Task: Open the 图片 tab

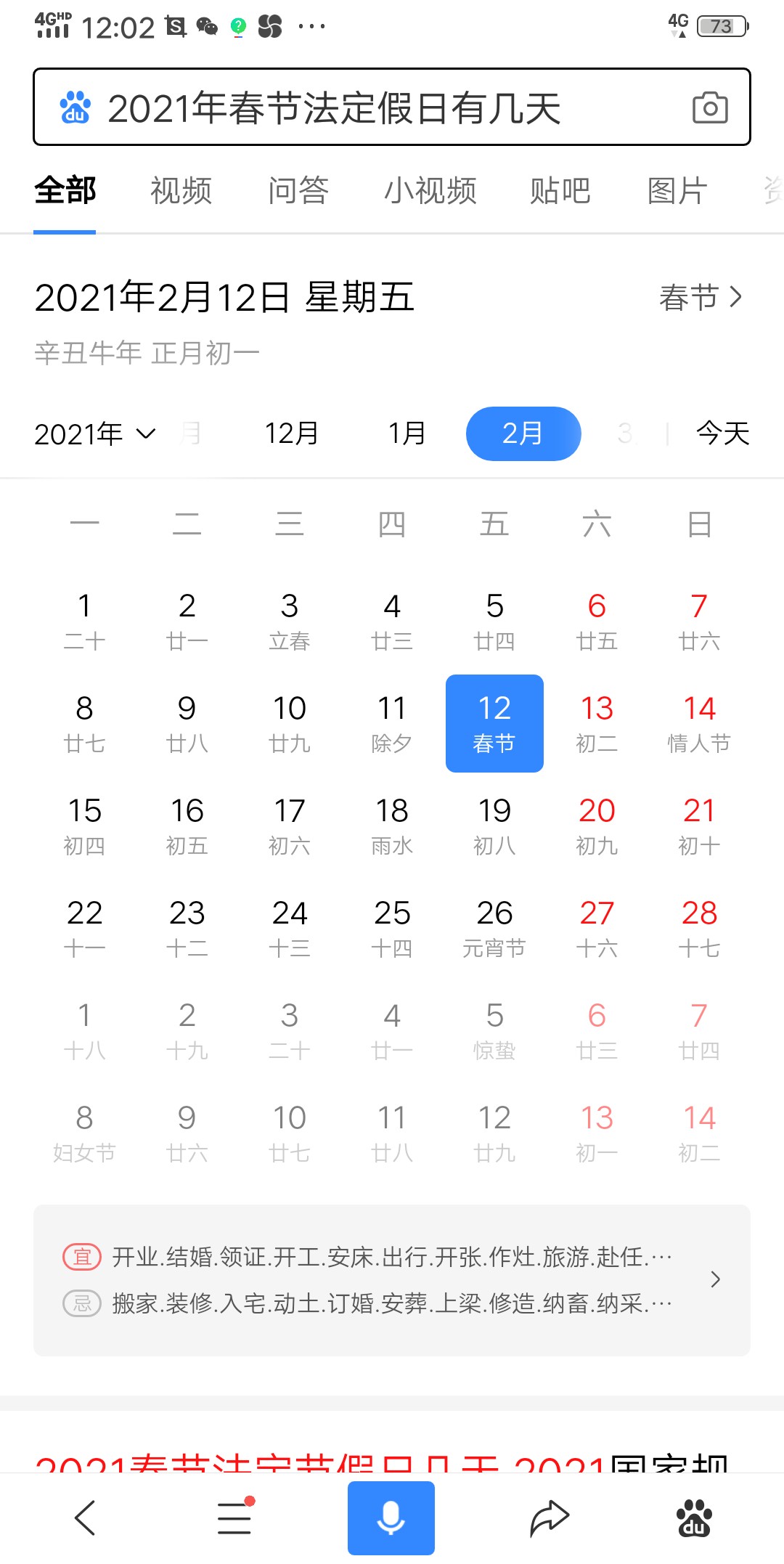Action: coord(677,191)
